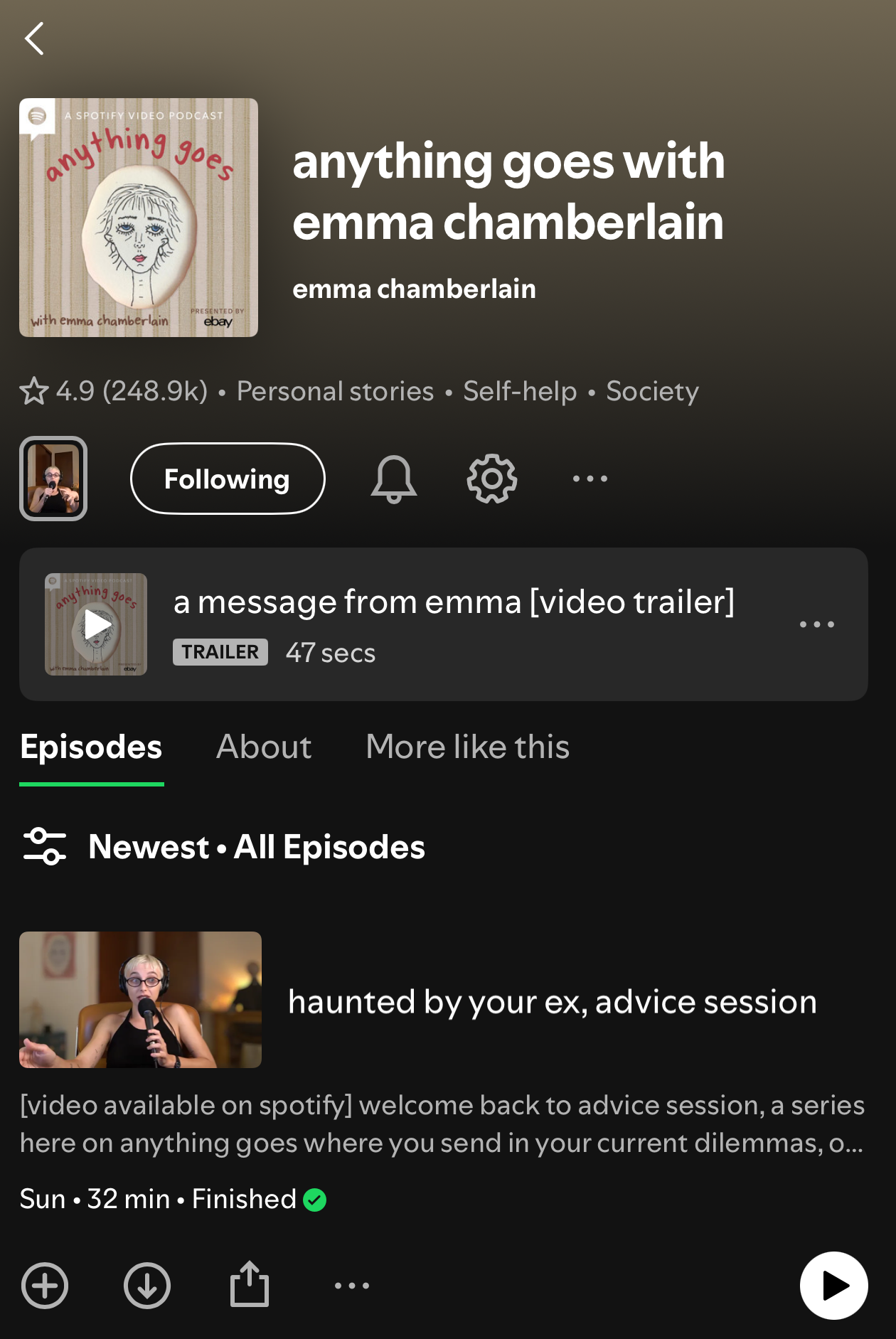Image resolution: width=896 pixels, height=1339 pixels.
Task: Open more options for the advice session episode
Action: pos(352,1285)
